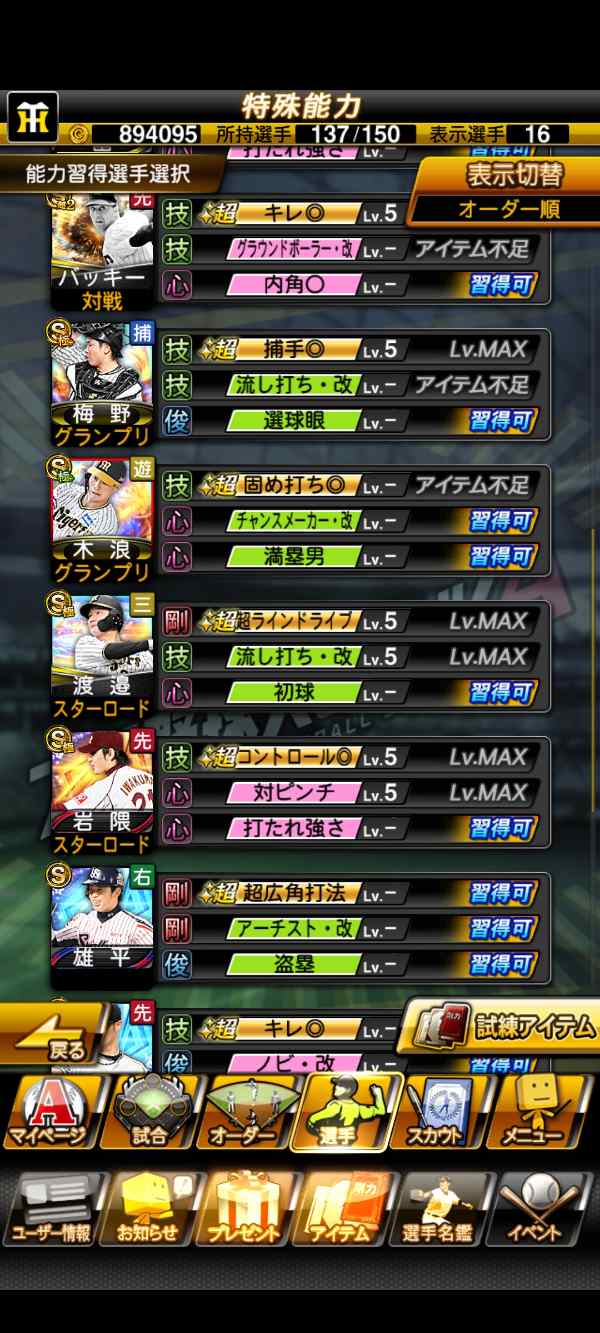Tap the 表示切替 button
This screenshot has width=600, height=1333.
[x=514, y=175]
